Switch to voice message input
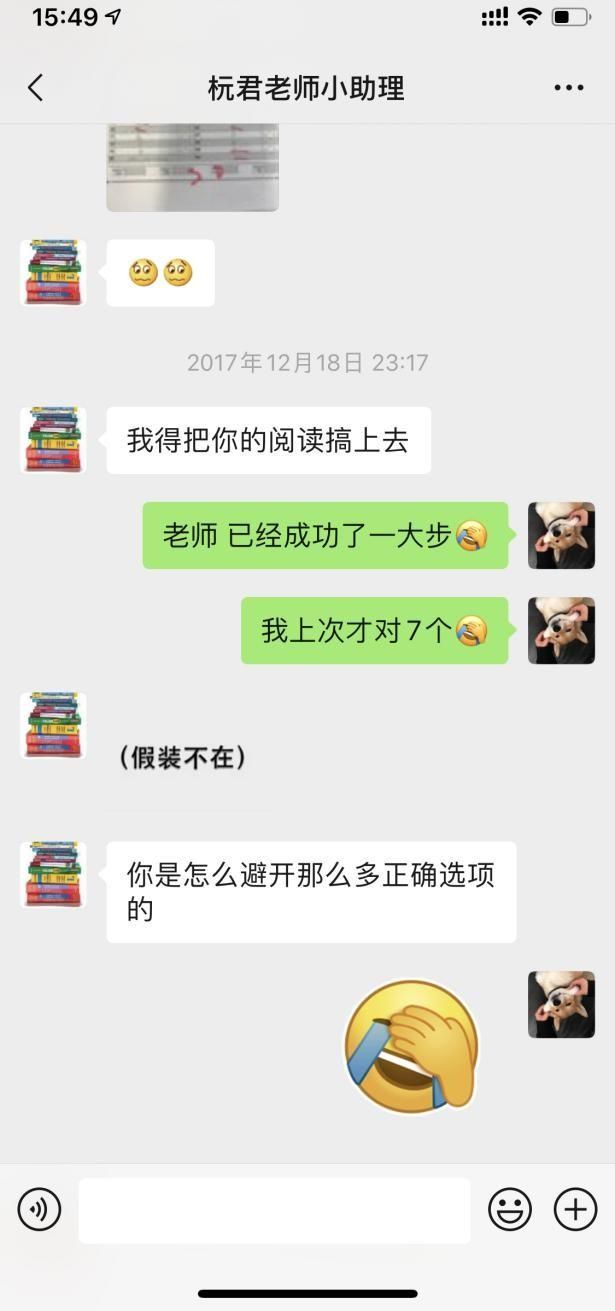The width and height of the screenshot is (615, 1311). 39,1210
